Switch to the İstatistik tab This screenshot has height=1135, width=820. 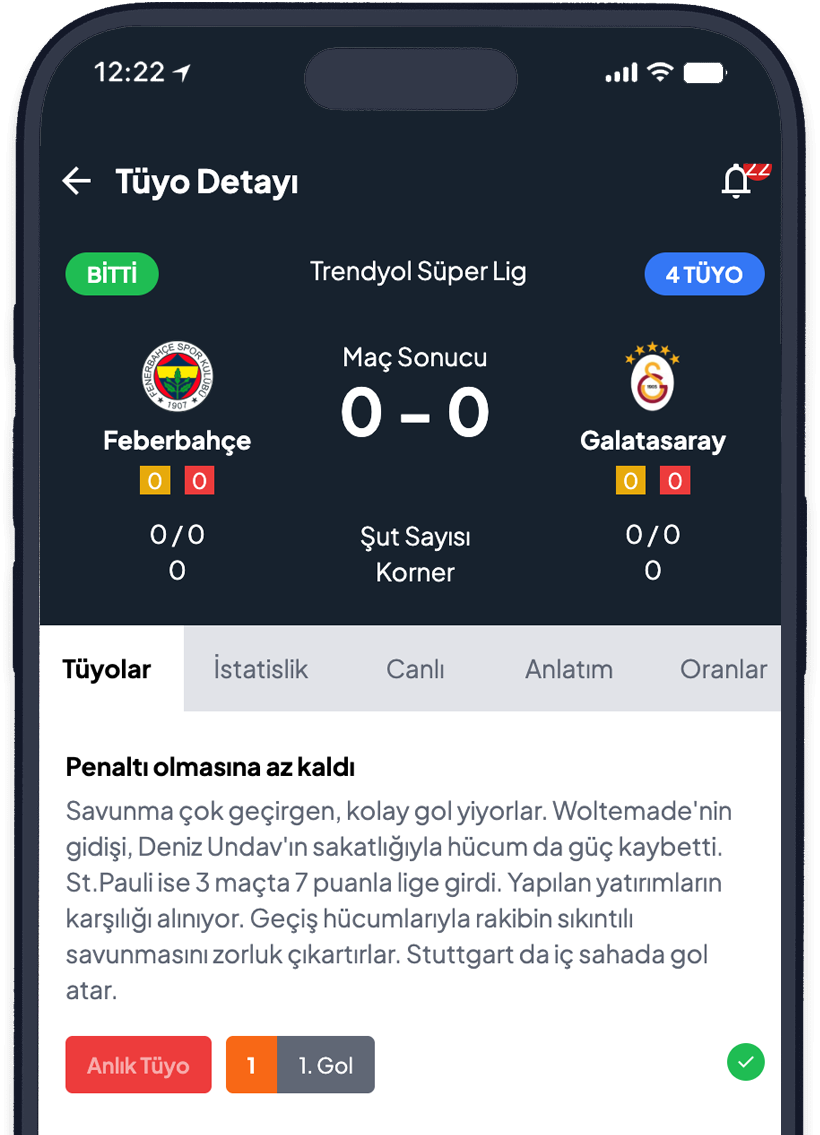261,669
